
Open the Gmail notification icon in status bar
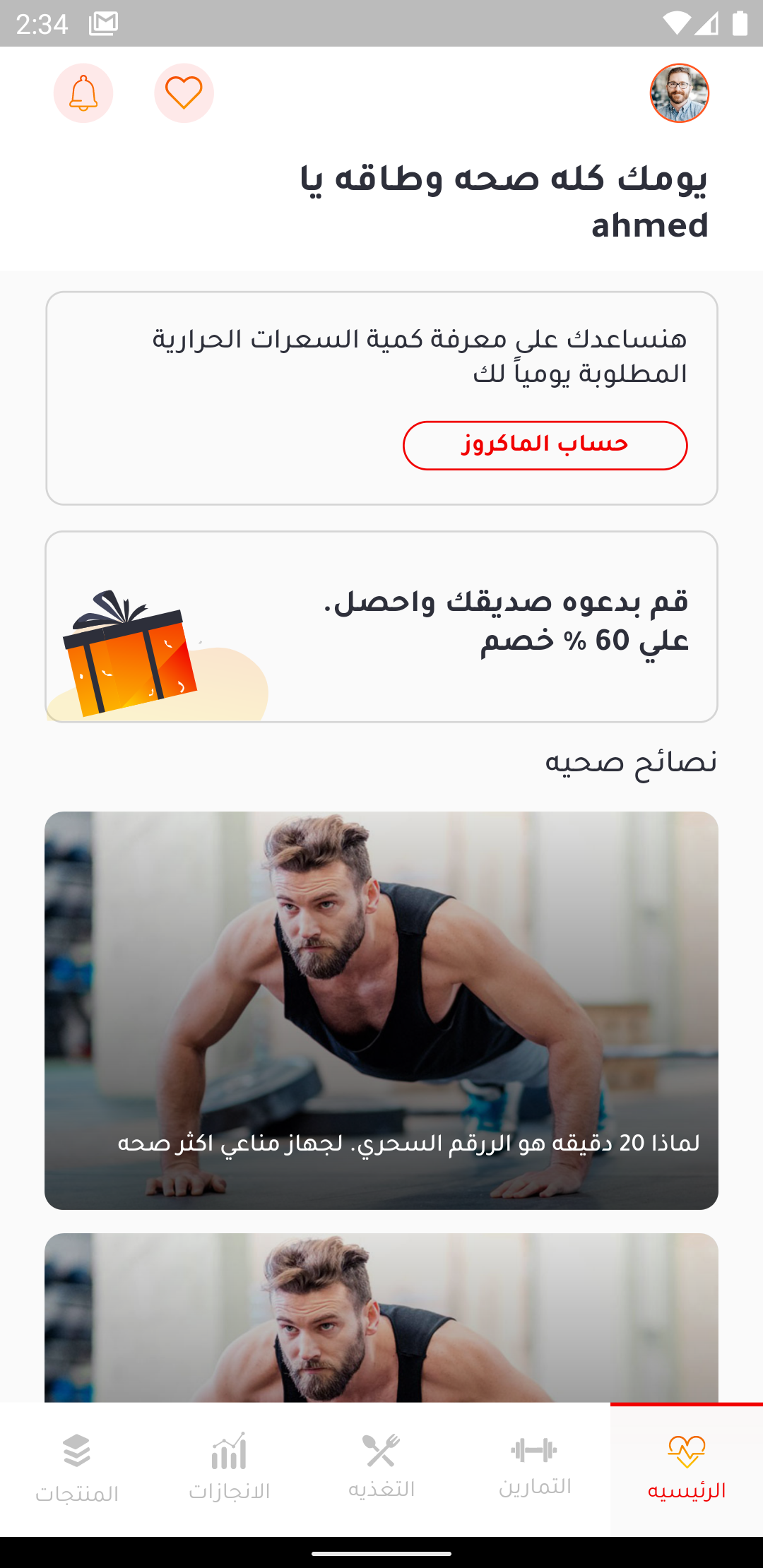[101, 23]
